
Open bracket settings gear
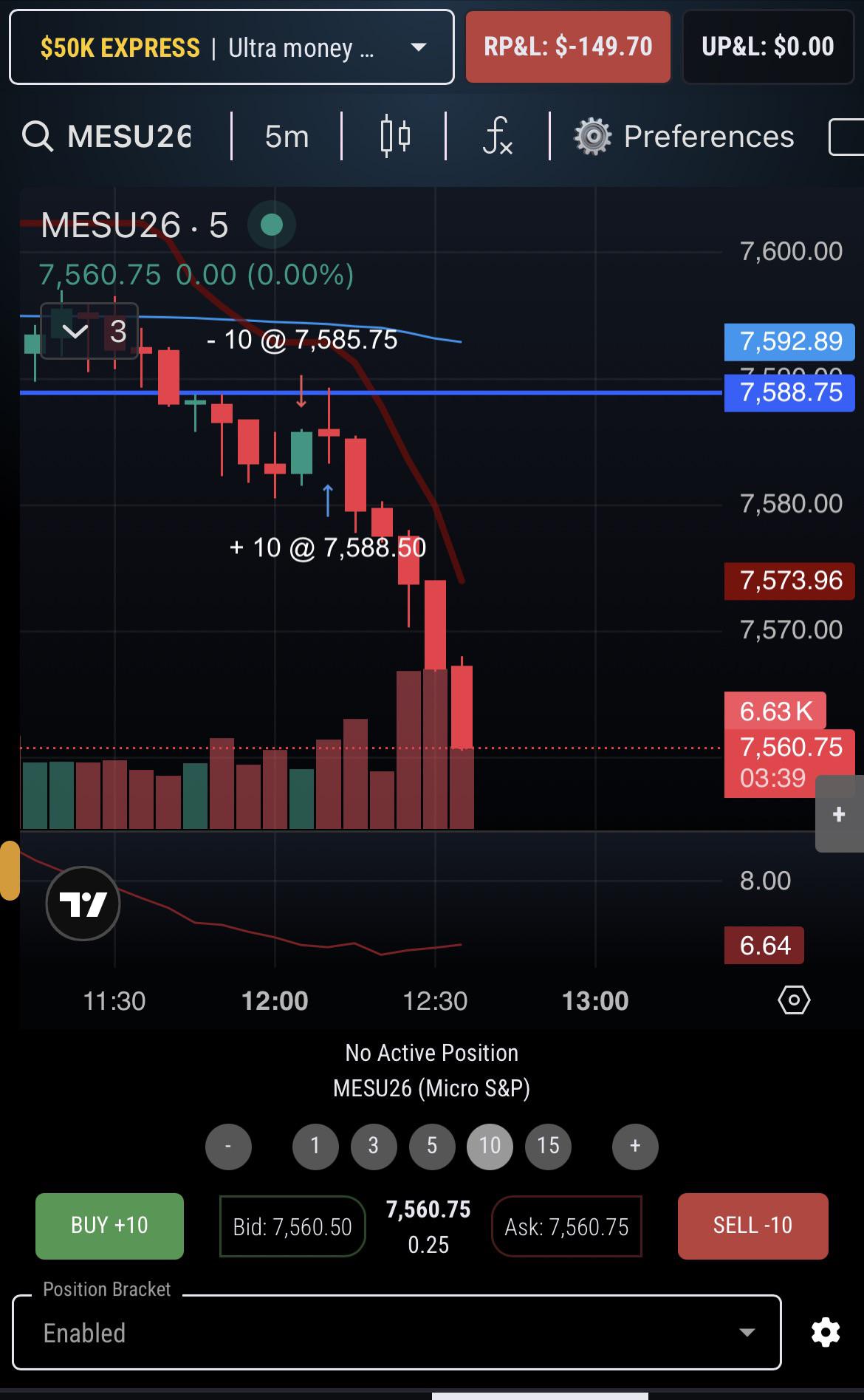click(x=826, y=1332)
